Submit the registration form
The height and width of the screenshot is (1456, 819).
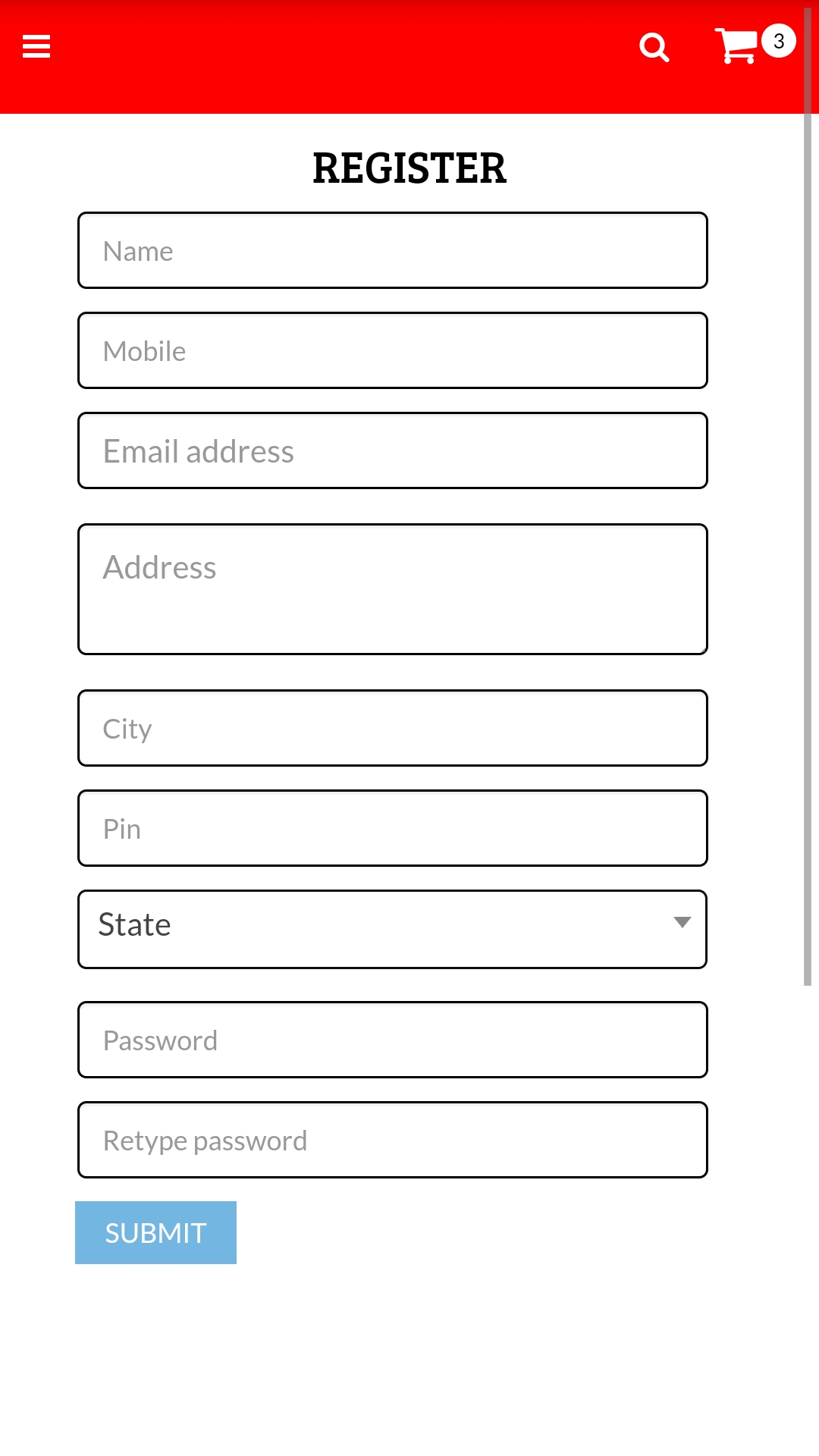click(x=155, y=1232)
